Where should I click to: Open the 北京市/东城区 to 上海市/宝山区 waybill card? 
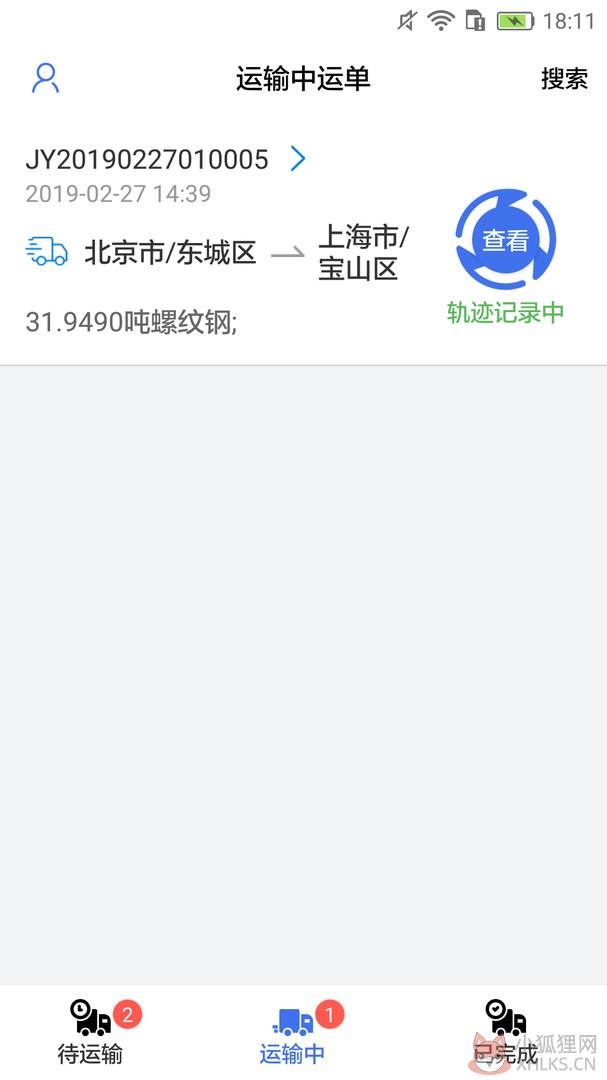(303, 240)
